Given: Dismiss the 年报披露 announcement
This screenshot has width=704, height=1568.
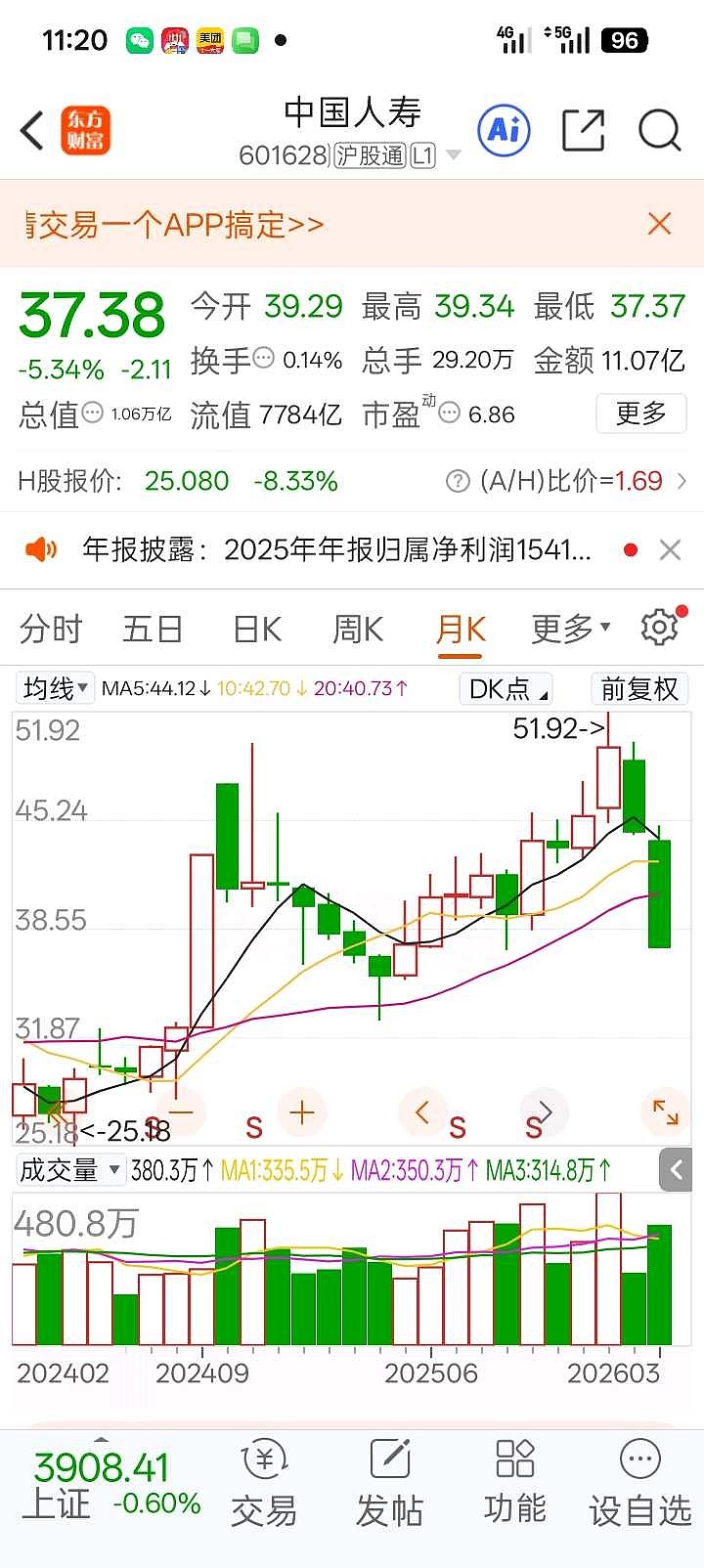Looking at the screenshot, I should tap(670, 550).
